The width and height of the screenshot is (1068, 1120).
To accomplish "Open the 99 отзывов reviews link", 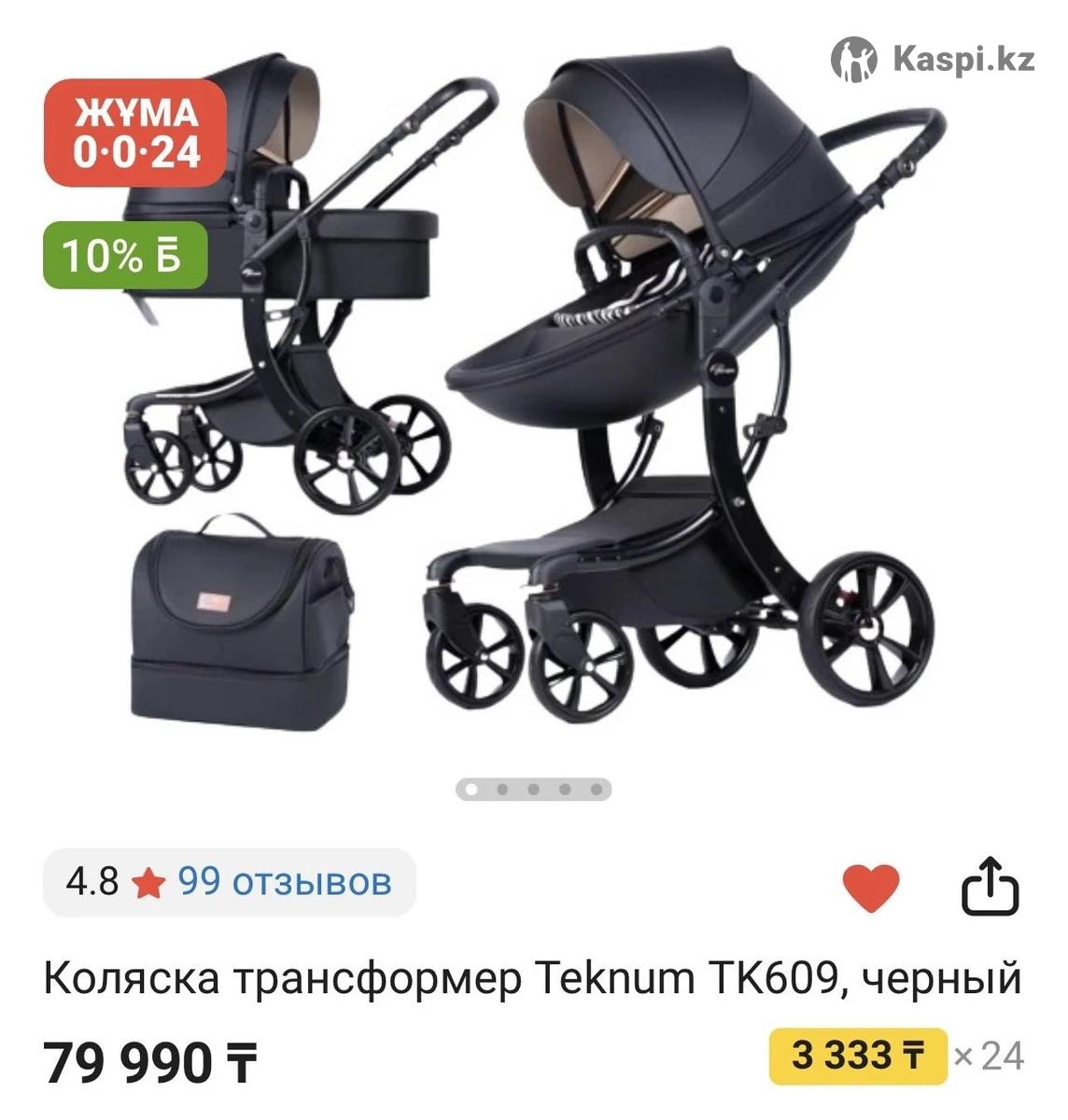I will (284, 881).
